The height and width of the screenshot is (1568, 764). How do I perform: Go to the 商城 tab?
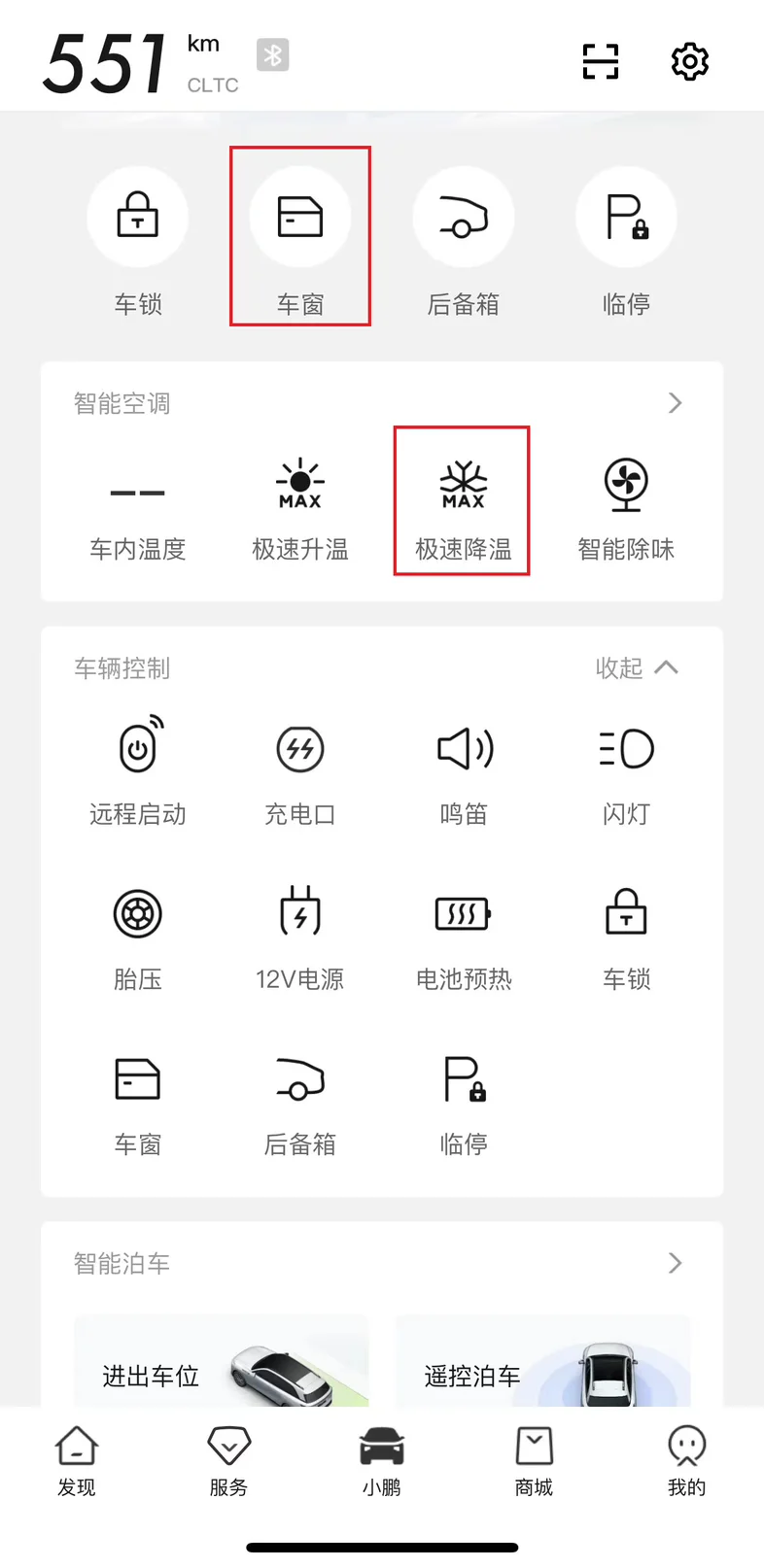(x=534, y=1461)
